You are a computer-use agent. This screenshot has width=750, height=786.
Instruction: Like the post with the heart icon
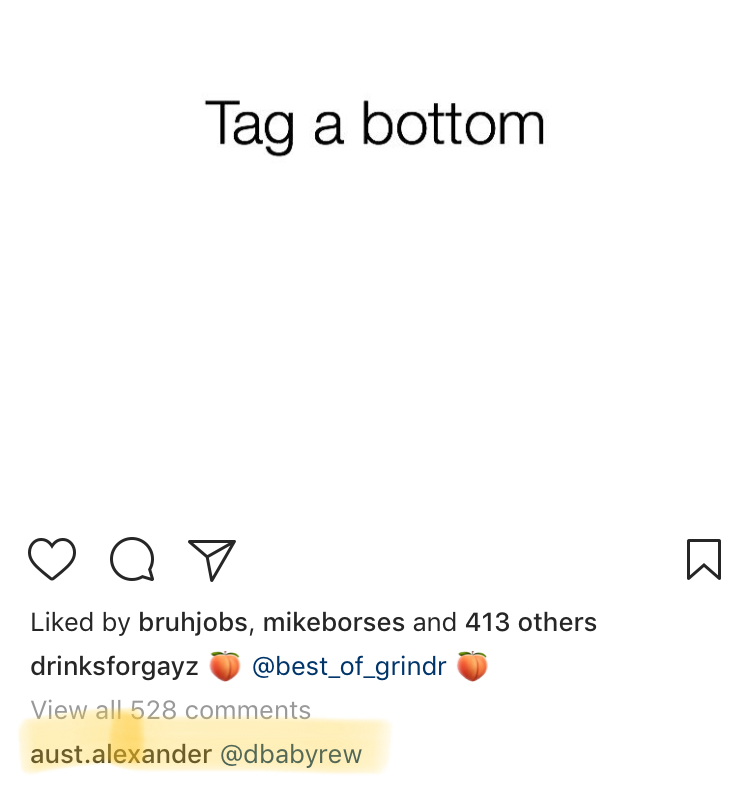click(x=52, y=559)
